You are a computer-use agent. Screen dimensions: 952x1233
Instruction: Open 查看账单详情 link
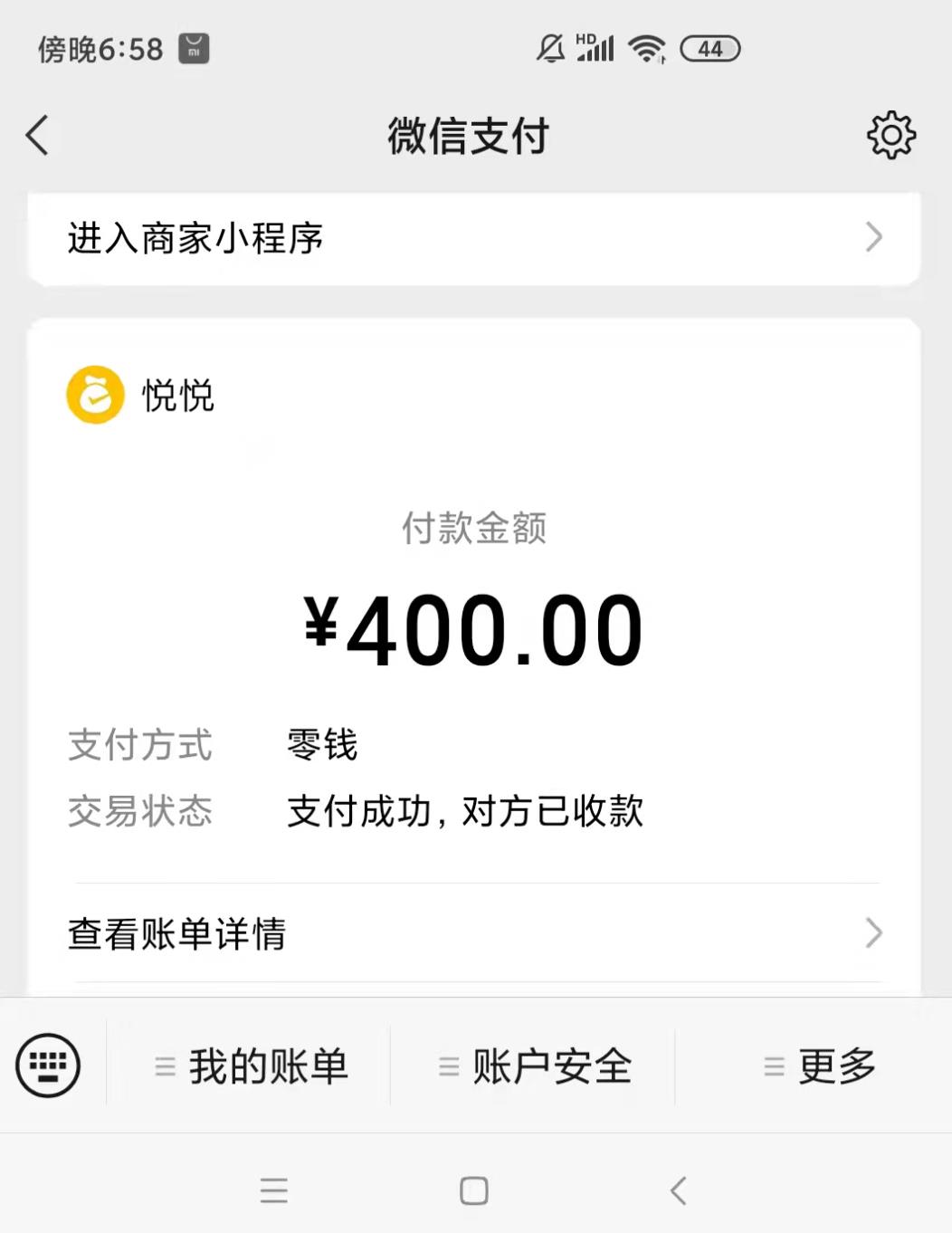tap(175, 934)
